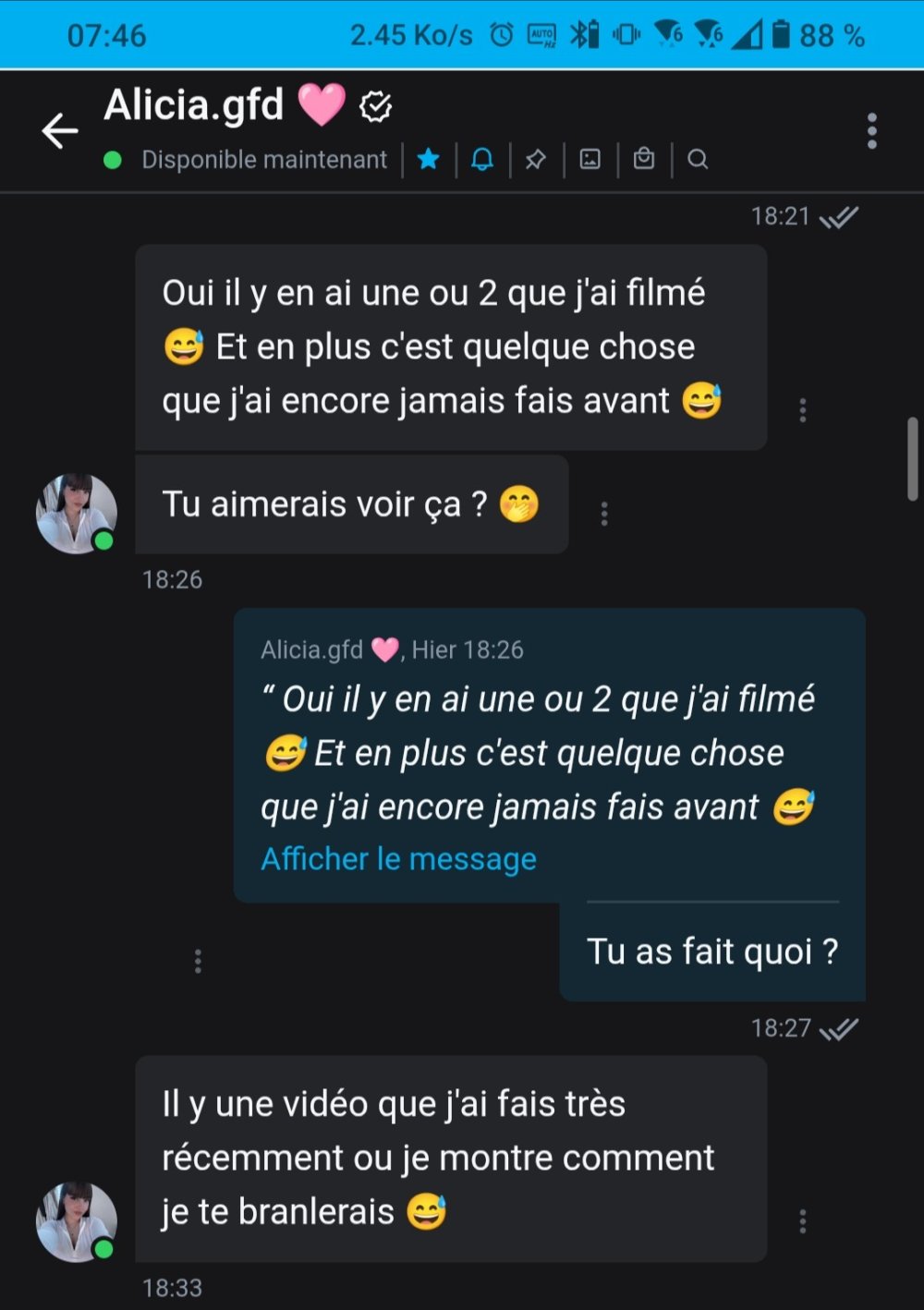Open options for the 'Oui il y en ai une' message
This screenshot has width=924, height=1310.
coord(802,410)
